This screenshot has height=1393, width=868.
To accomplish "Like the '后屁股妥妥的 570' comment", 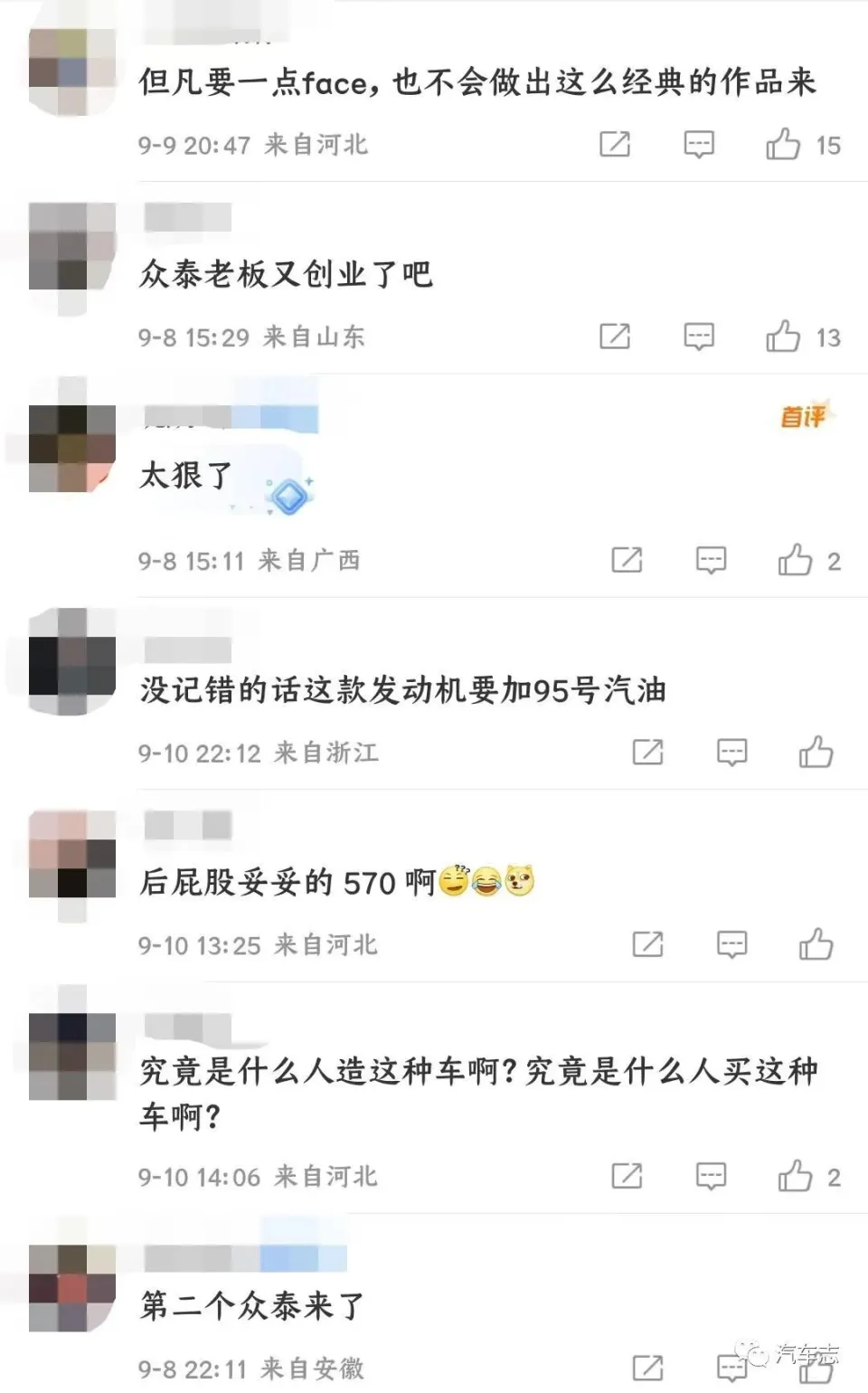I will (816, 944).
